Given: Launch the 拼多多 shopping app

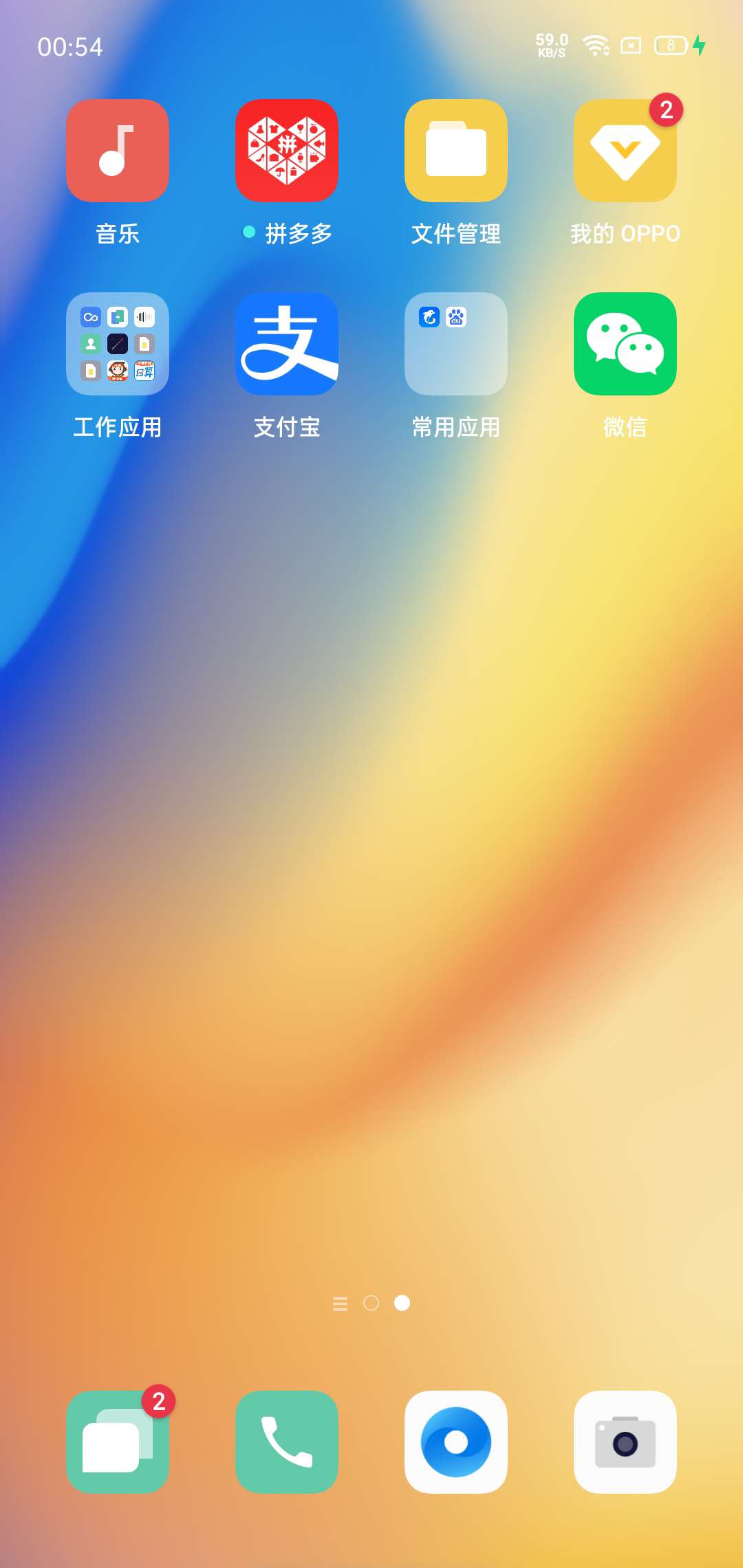Looking at the screenshot, I should (x=287, y=151).
